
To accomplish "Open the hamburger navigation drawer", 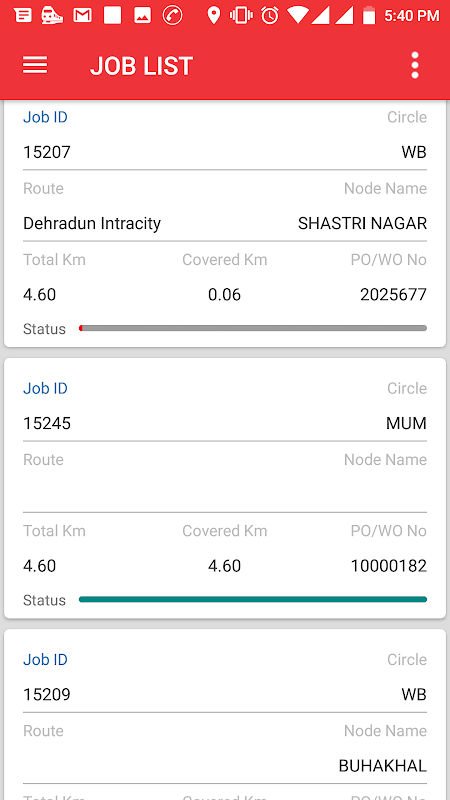I will click(35, 65).
